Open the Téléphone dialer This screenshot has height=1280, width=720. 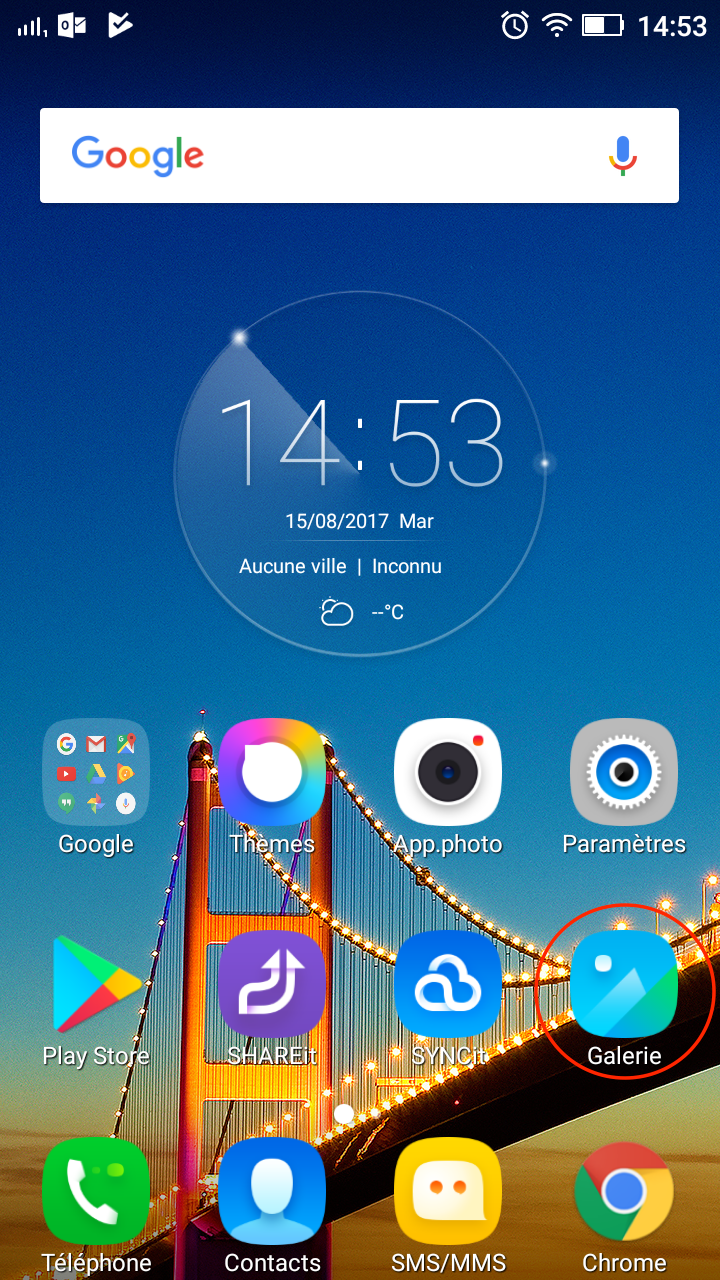96,1192
